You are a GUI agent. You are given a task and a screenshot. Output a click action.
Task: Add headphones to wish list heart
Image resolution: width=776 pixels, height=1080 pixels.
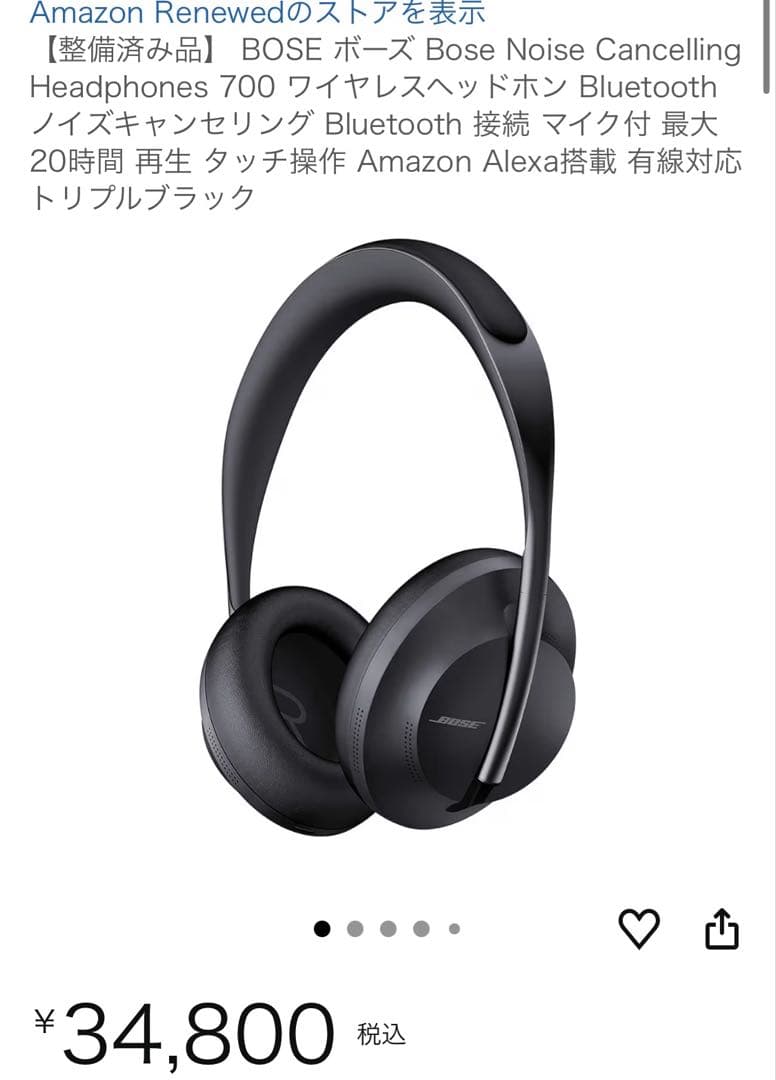(x=639, y=929)
